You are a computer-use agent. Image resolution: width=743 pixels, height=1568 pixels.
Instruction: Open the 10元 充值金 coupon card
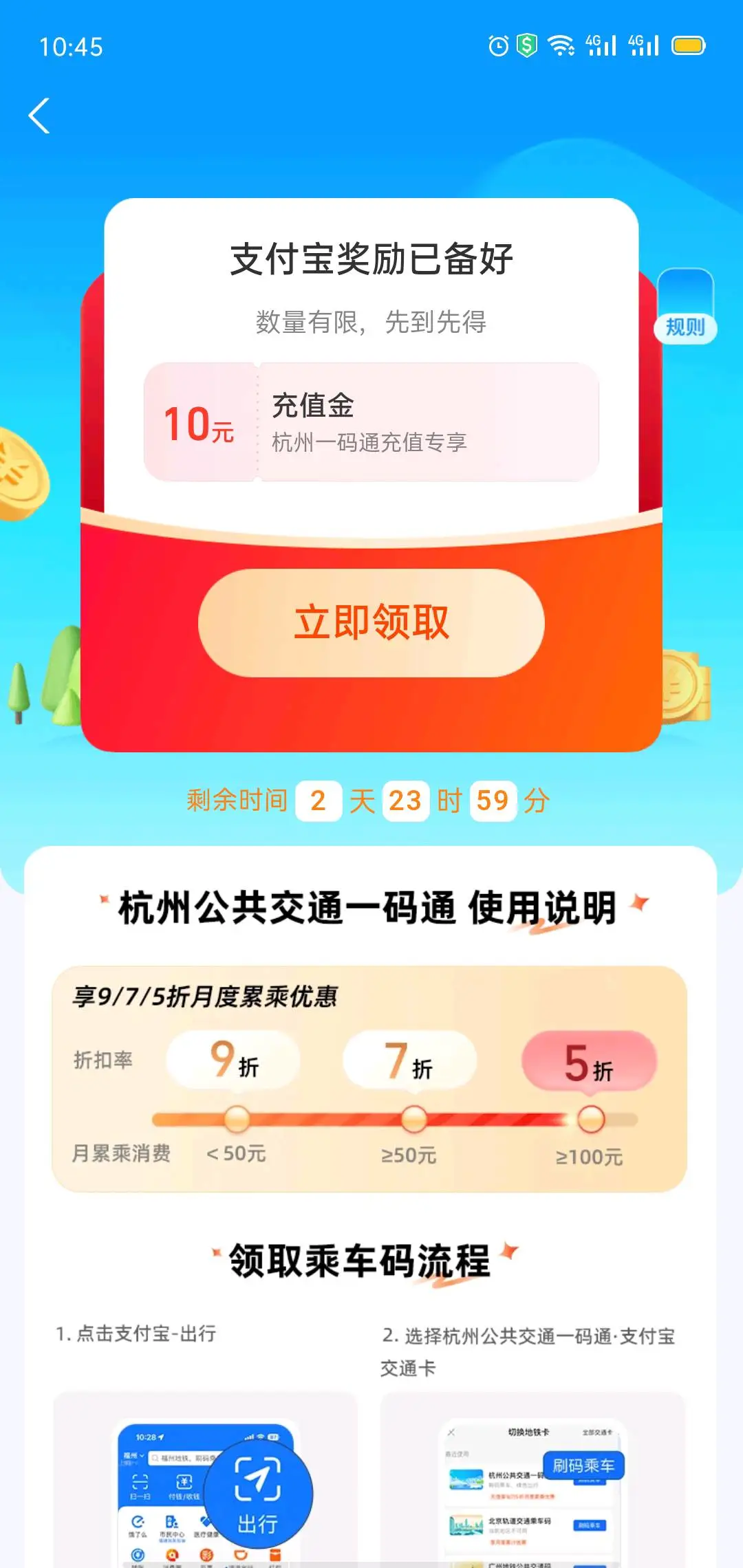coord(371,422)
